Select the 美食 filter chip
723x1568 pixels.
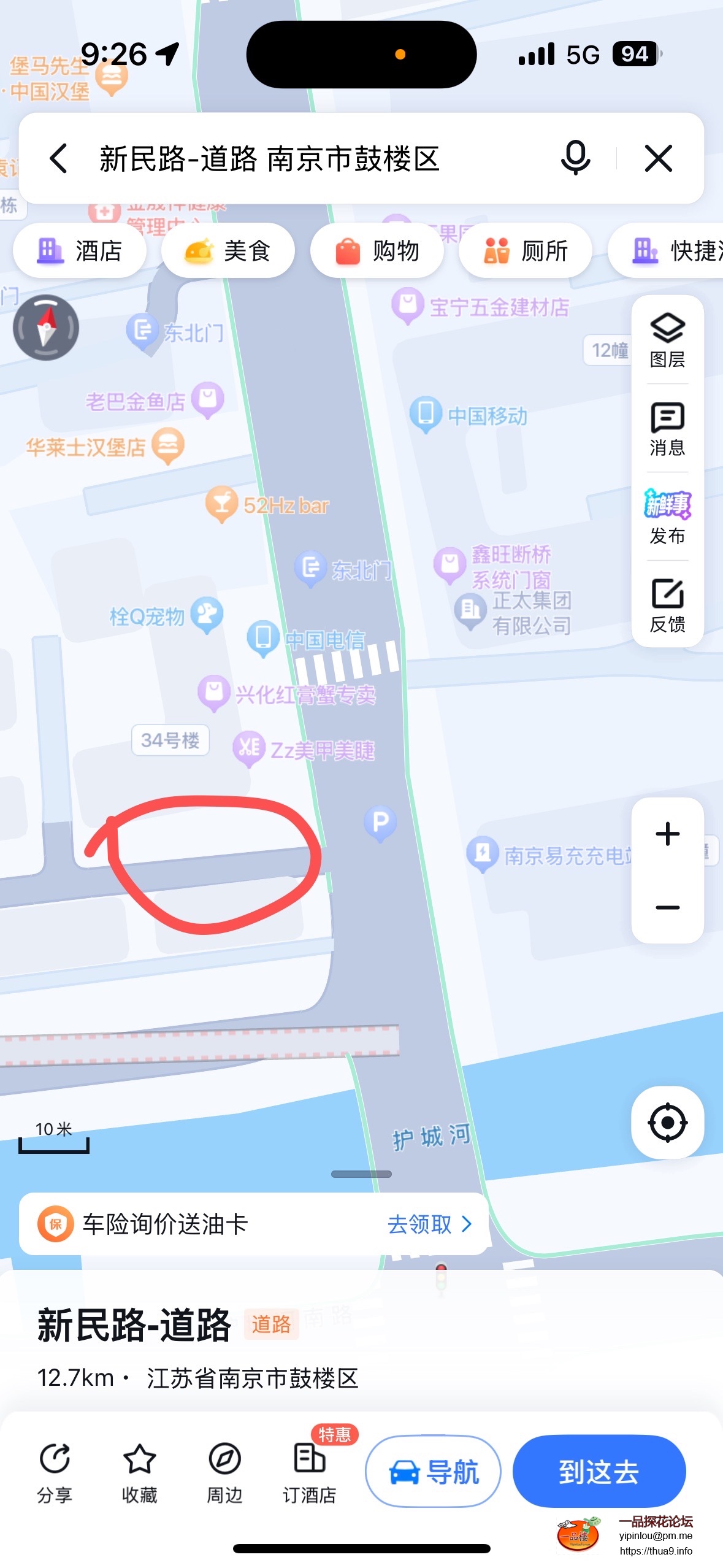pyautogui.click(x=228, y=251)
